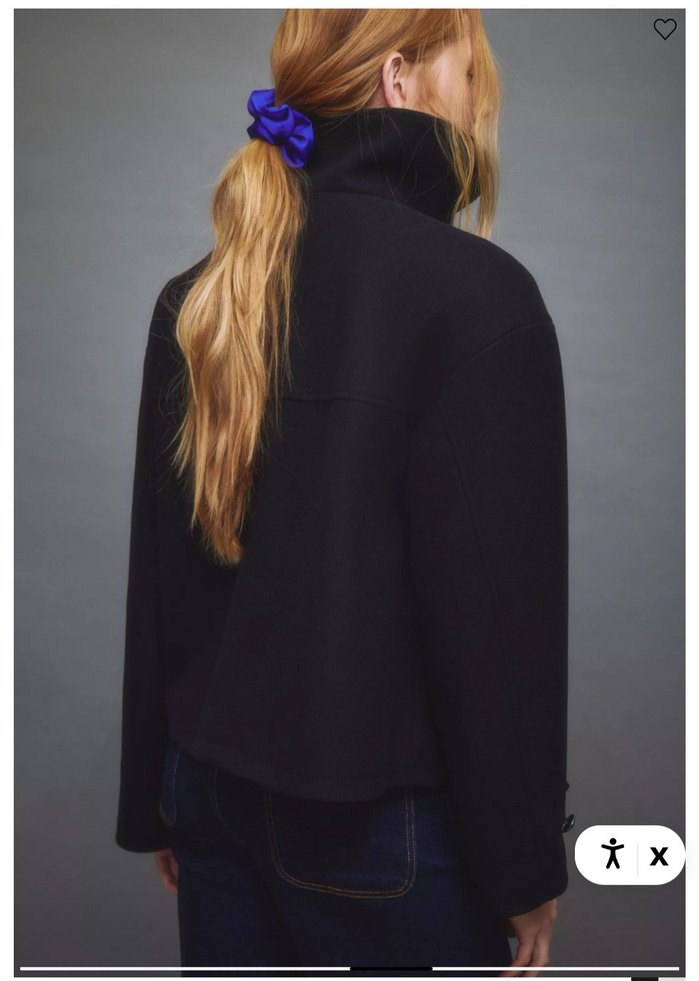This screenshot has width=699, height=981.
Task: Open the accessibility options widget
Action: point(612,854)
